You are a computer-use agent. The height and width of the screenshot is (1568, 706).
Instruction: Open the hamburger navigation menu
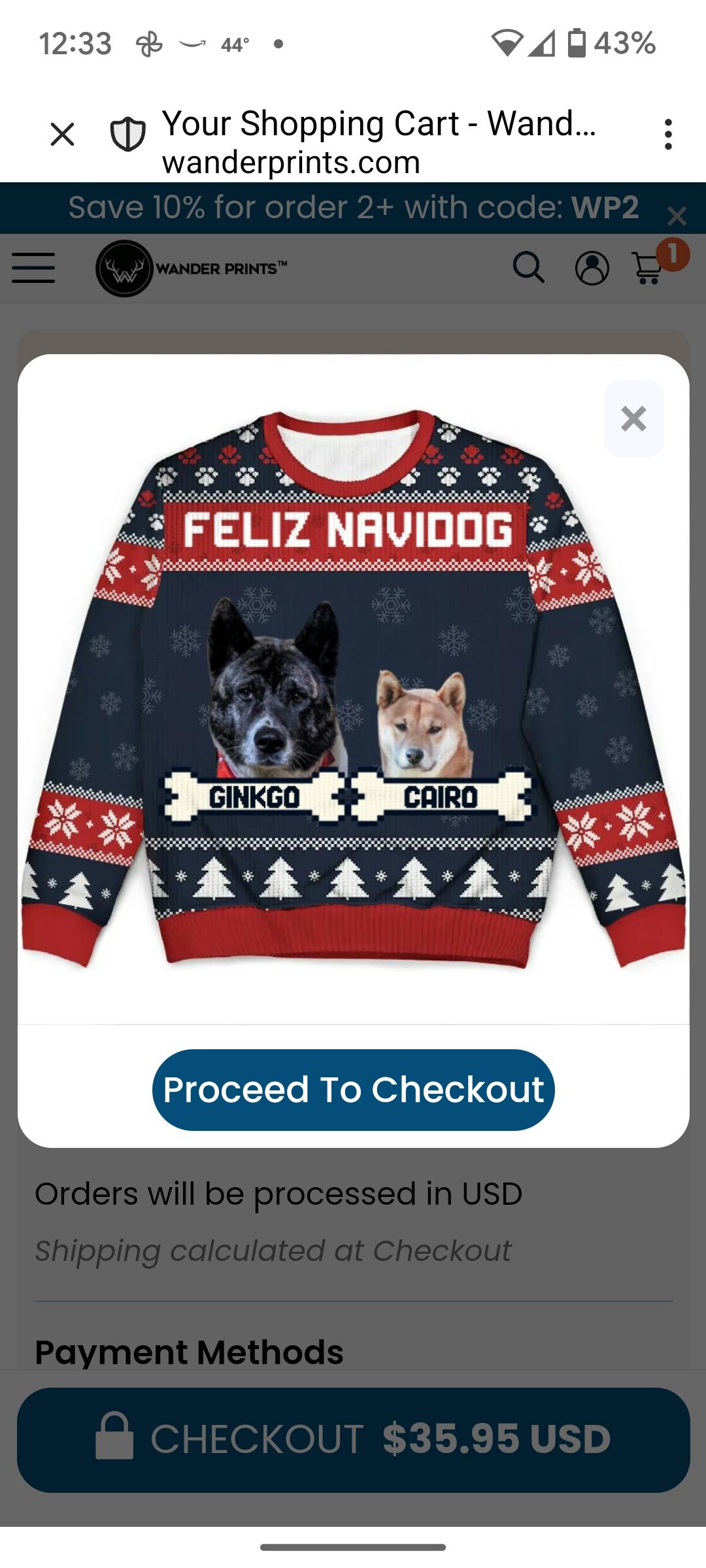(33, 268)
